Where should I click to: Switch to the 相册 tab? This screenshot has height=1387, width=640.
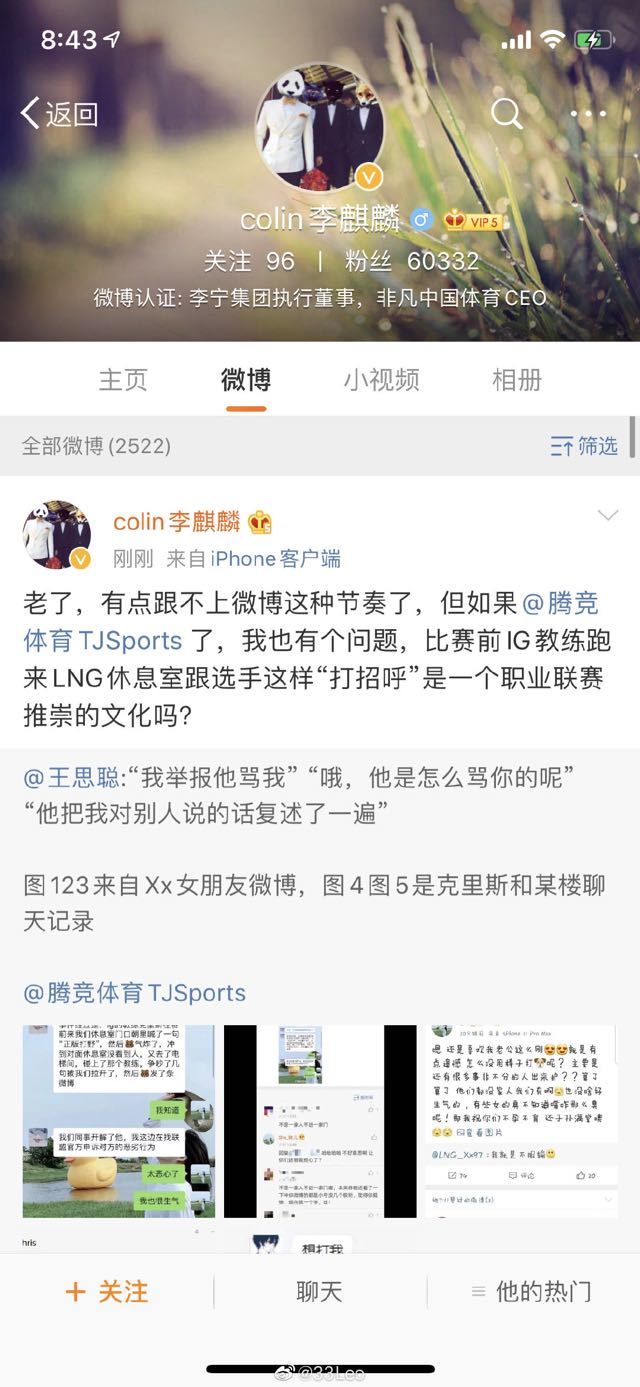517,380
